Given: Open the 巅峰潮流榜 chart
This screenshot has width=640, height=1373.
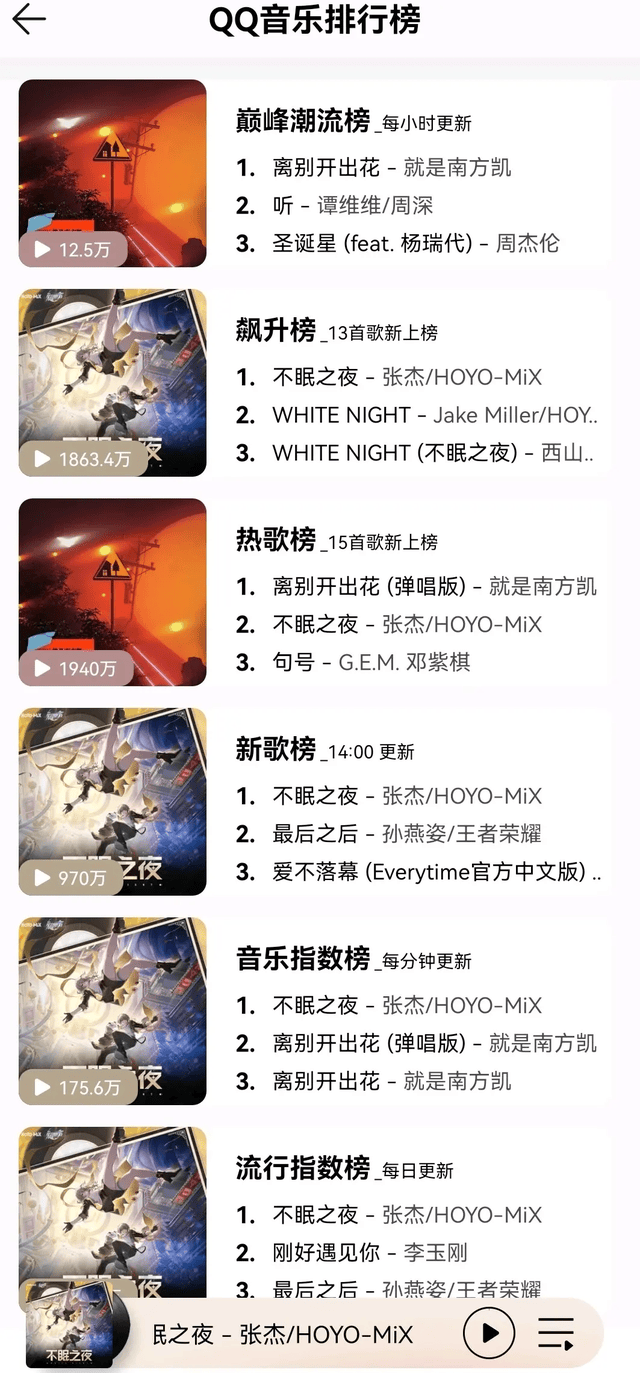Looking at the screenshot, I should pyautogui.click(x=303, y=121).
